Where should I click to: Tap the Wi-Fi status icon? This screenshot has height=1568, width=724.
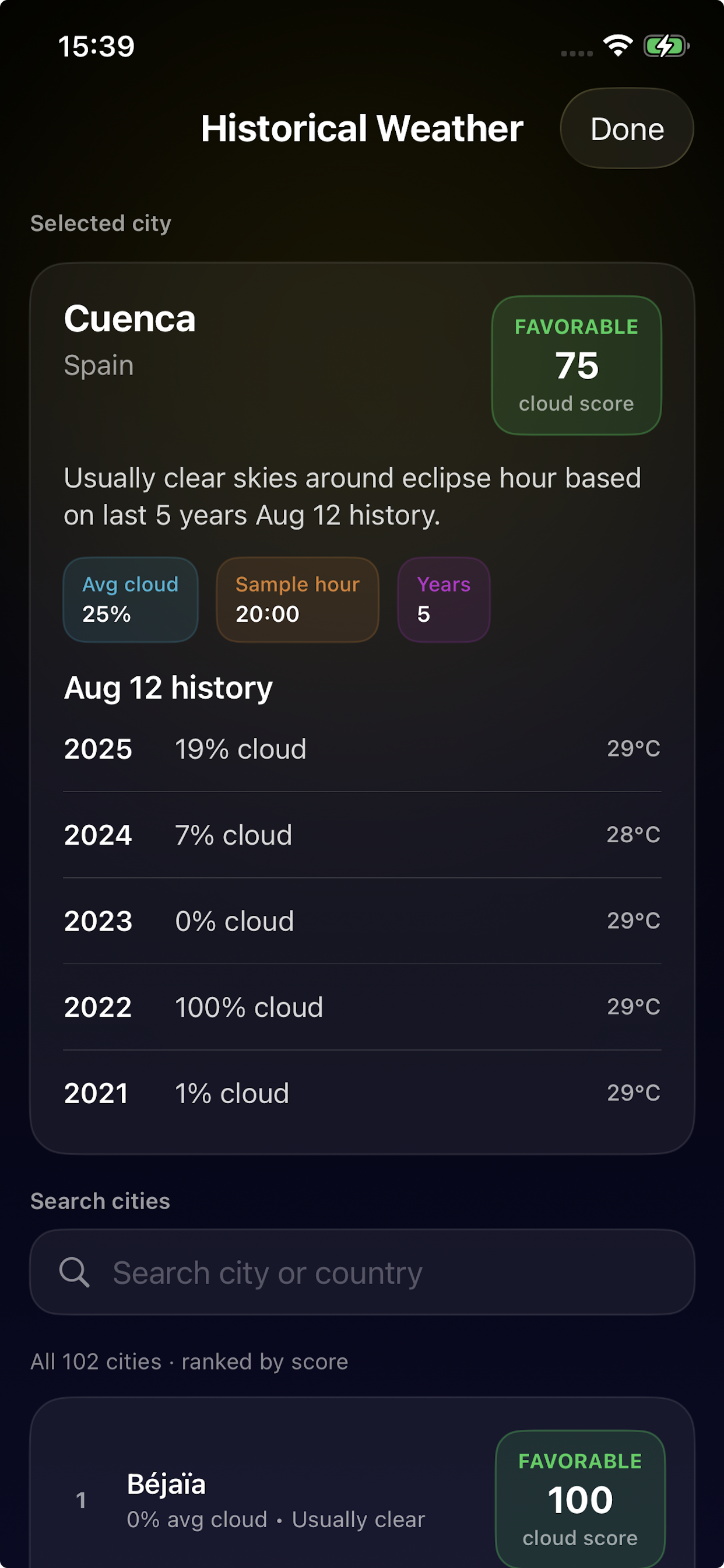pyautogui.click(x=618, y=46)
